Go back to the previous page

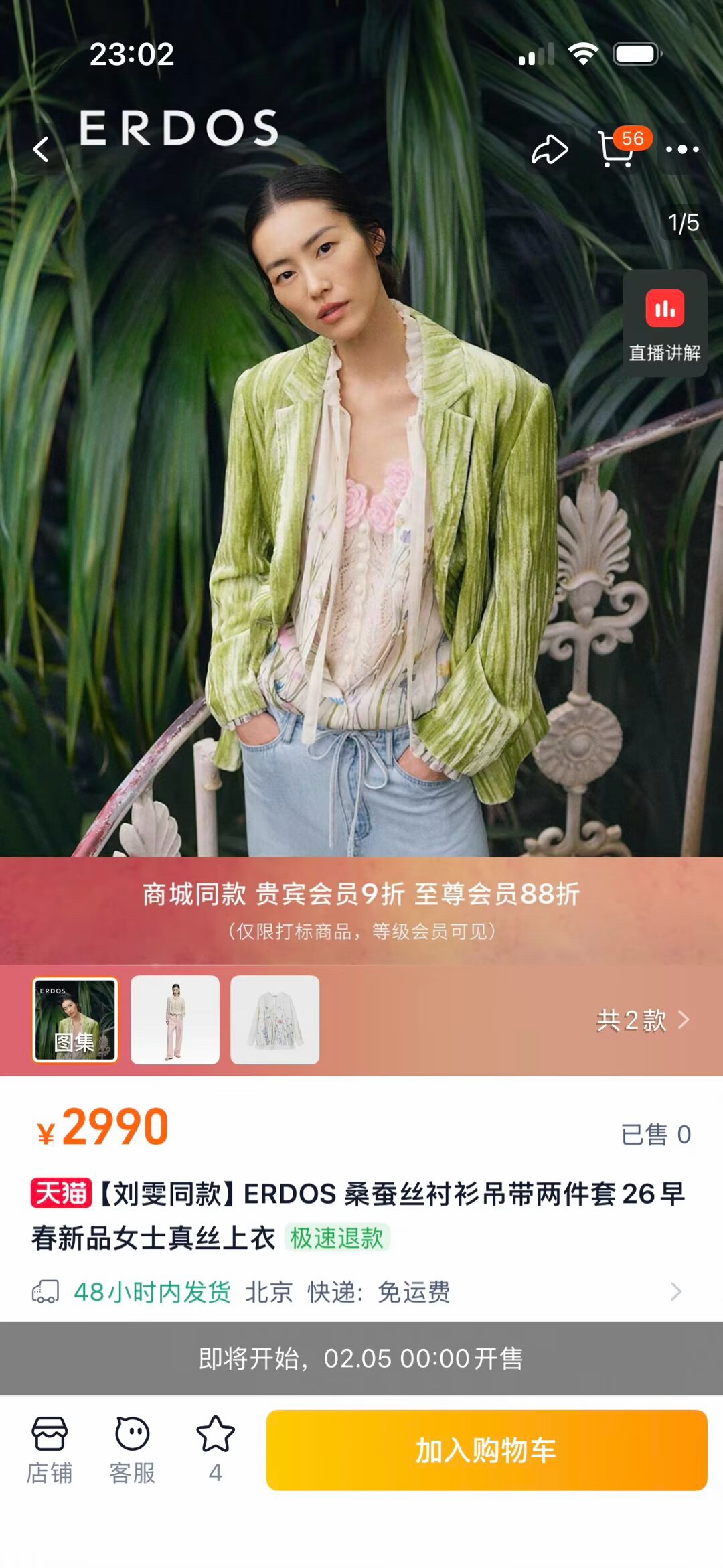pos(42,149)
